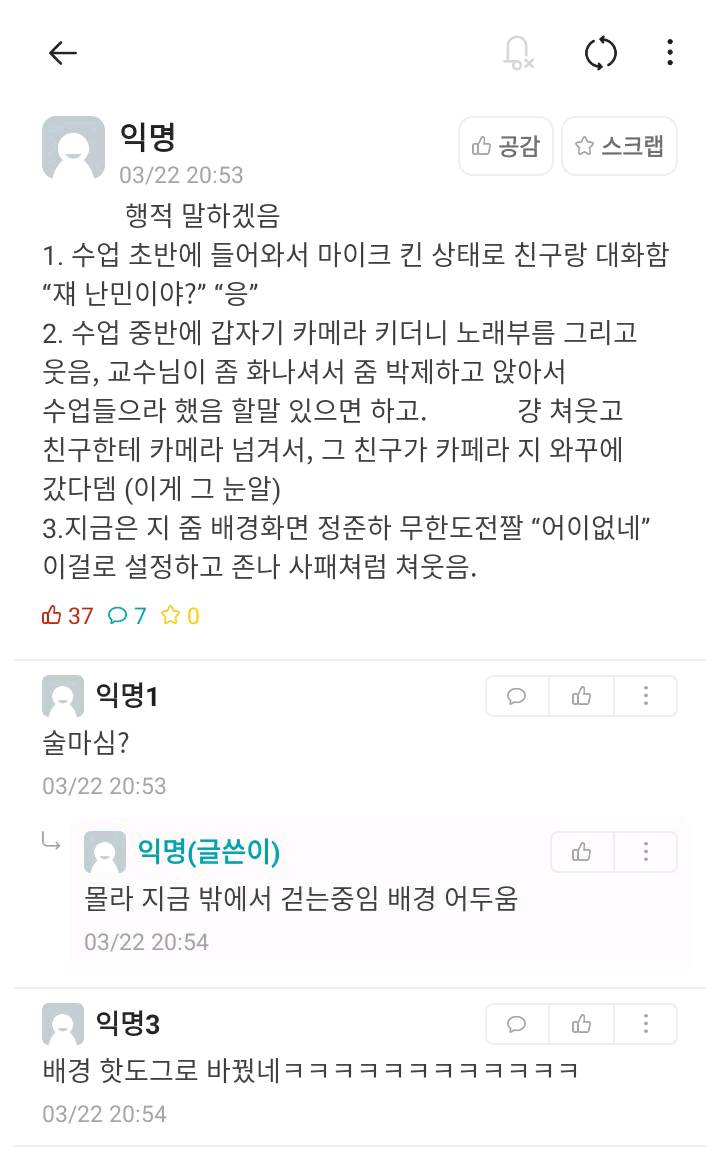Go back with the arrow icon
720x1156 pixels.
coord(63,53)
